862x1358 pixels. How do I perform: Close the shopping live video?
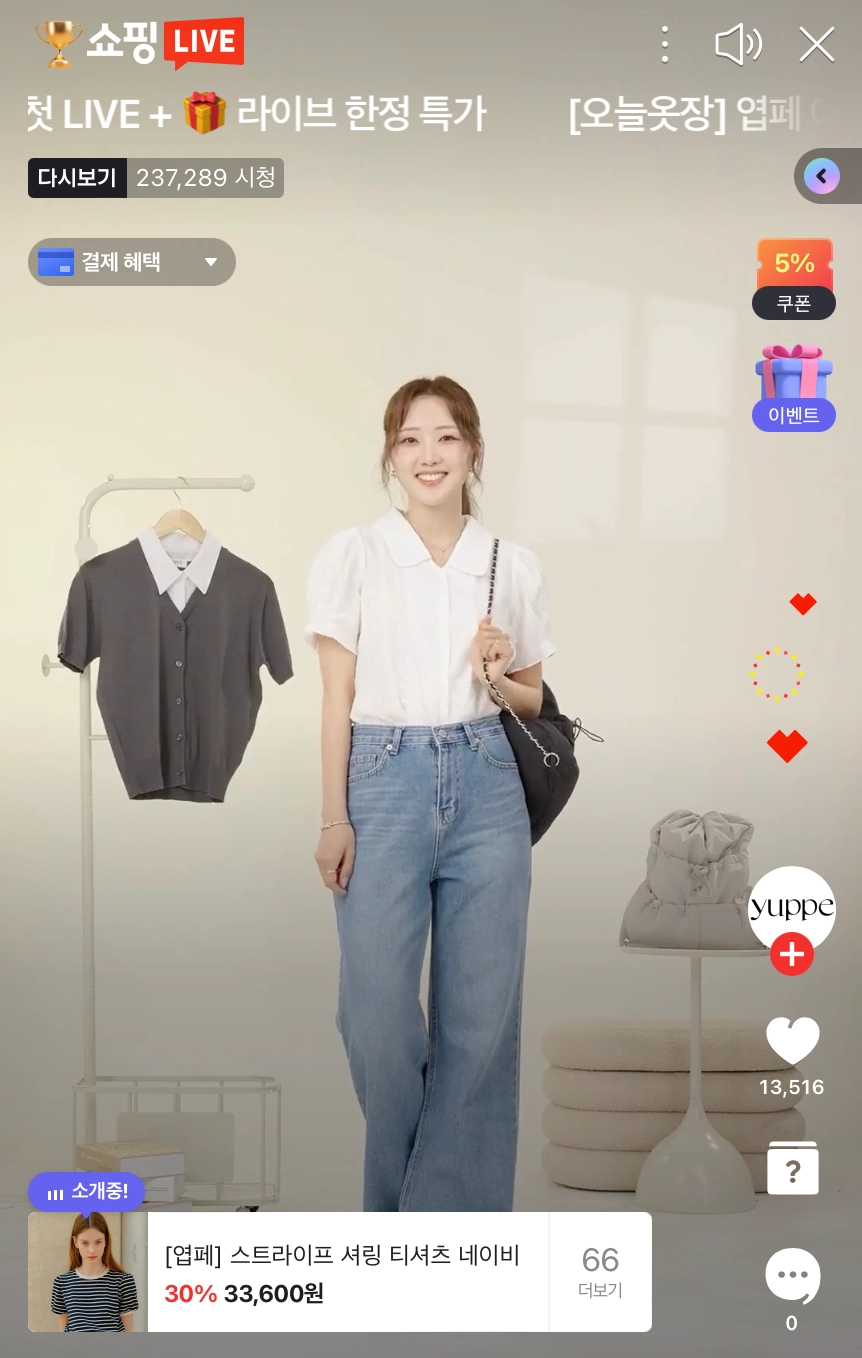tap(816, 44)
